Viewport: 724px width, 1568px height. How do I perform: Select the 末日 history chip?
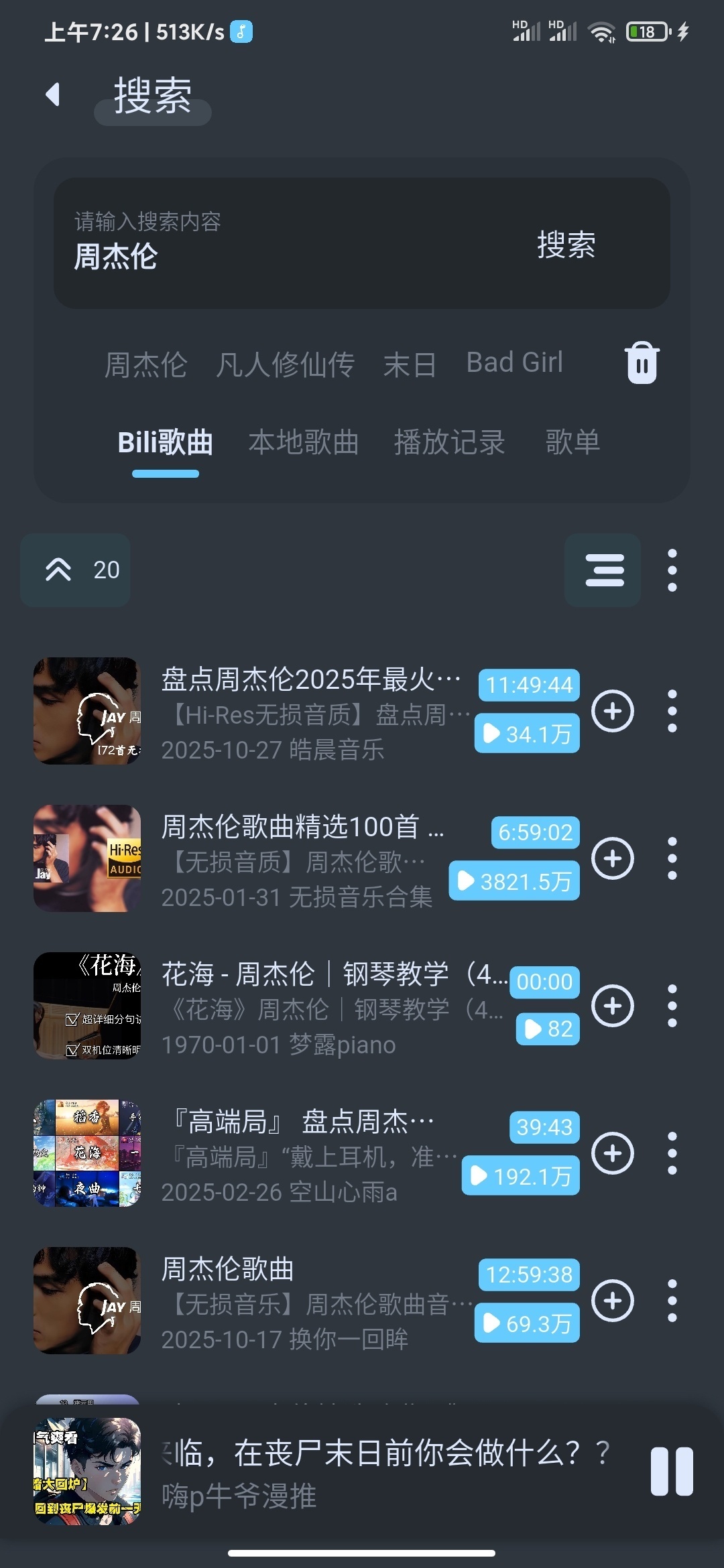(410, 365)
